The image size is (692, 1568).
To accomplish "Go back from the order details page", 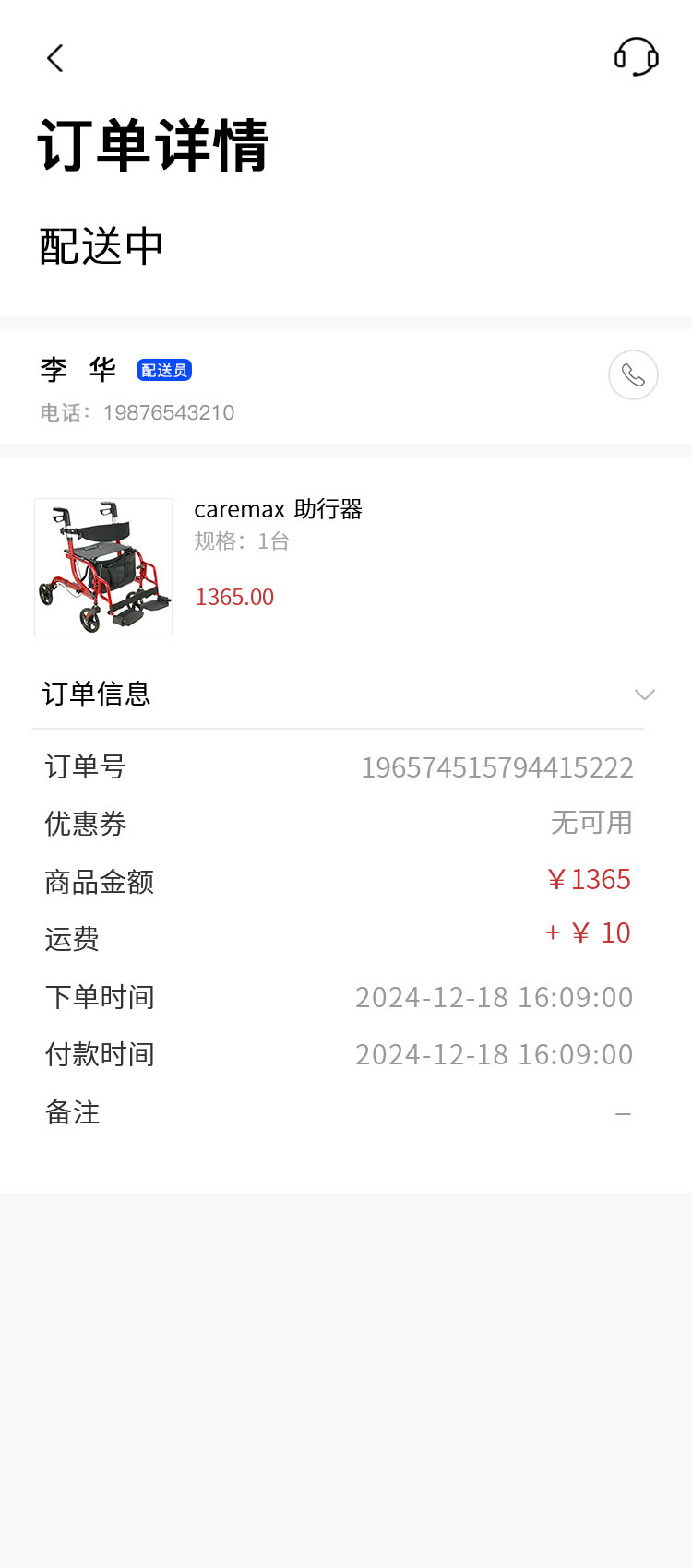I will tap(55, 58).
